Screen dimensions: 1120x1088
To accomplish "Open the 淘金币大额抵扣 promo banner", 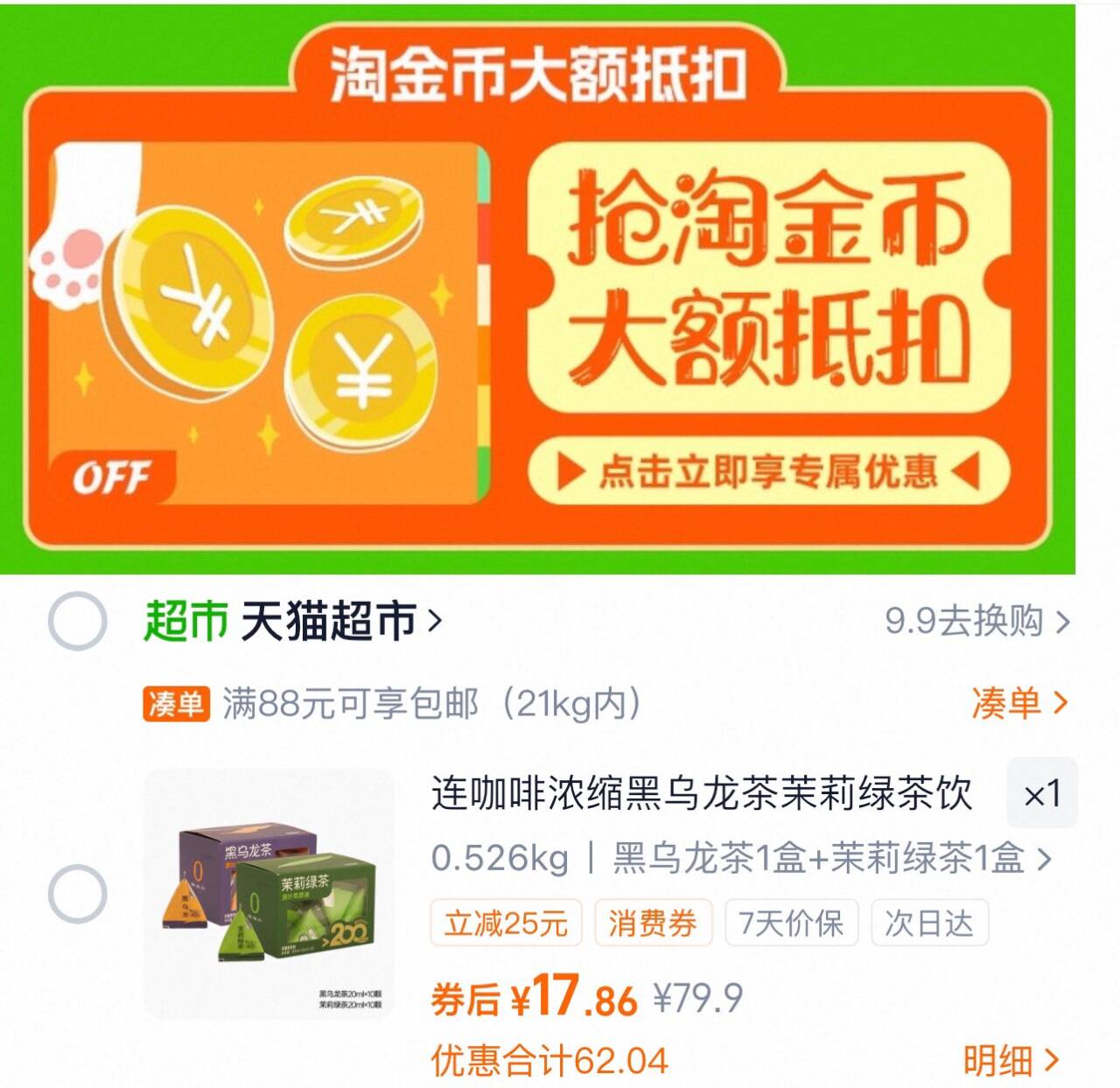I will point(537,289).
